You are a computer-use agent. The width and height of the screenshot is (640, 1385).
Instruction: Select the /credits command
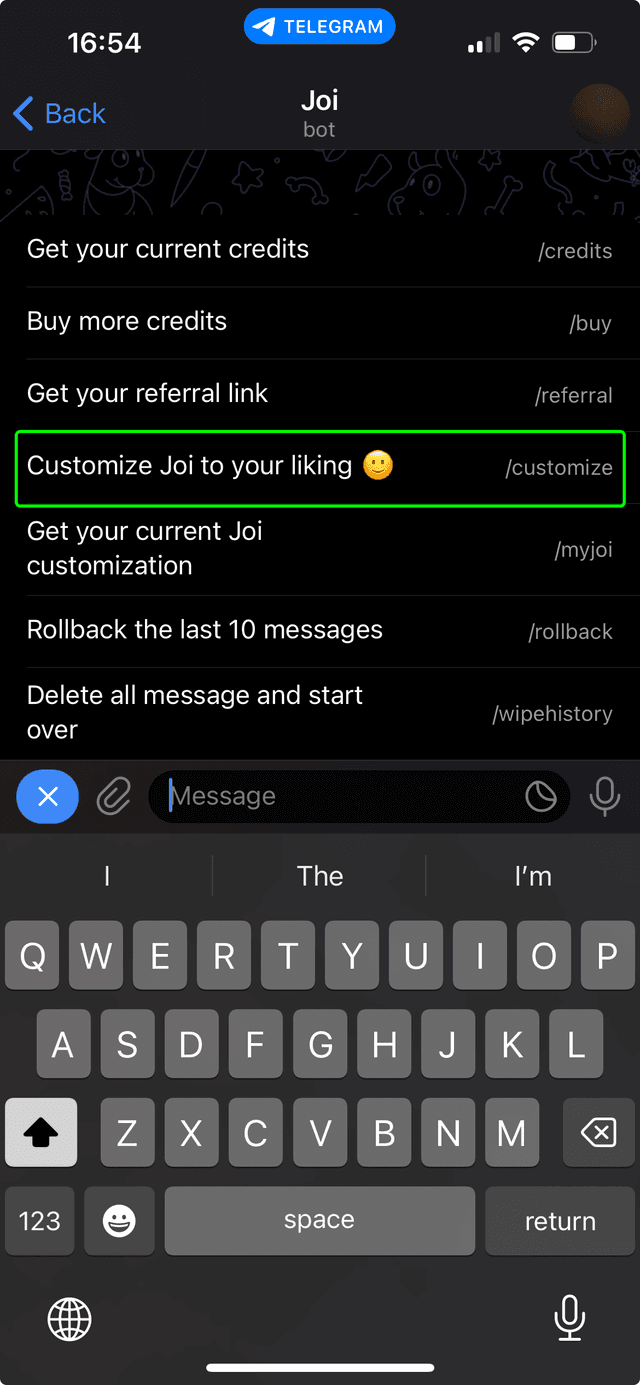coord(320,250)
